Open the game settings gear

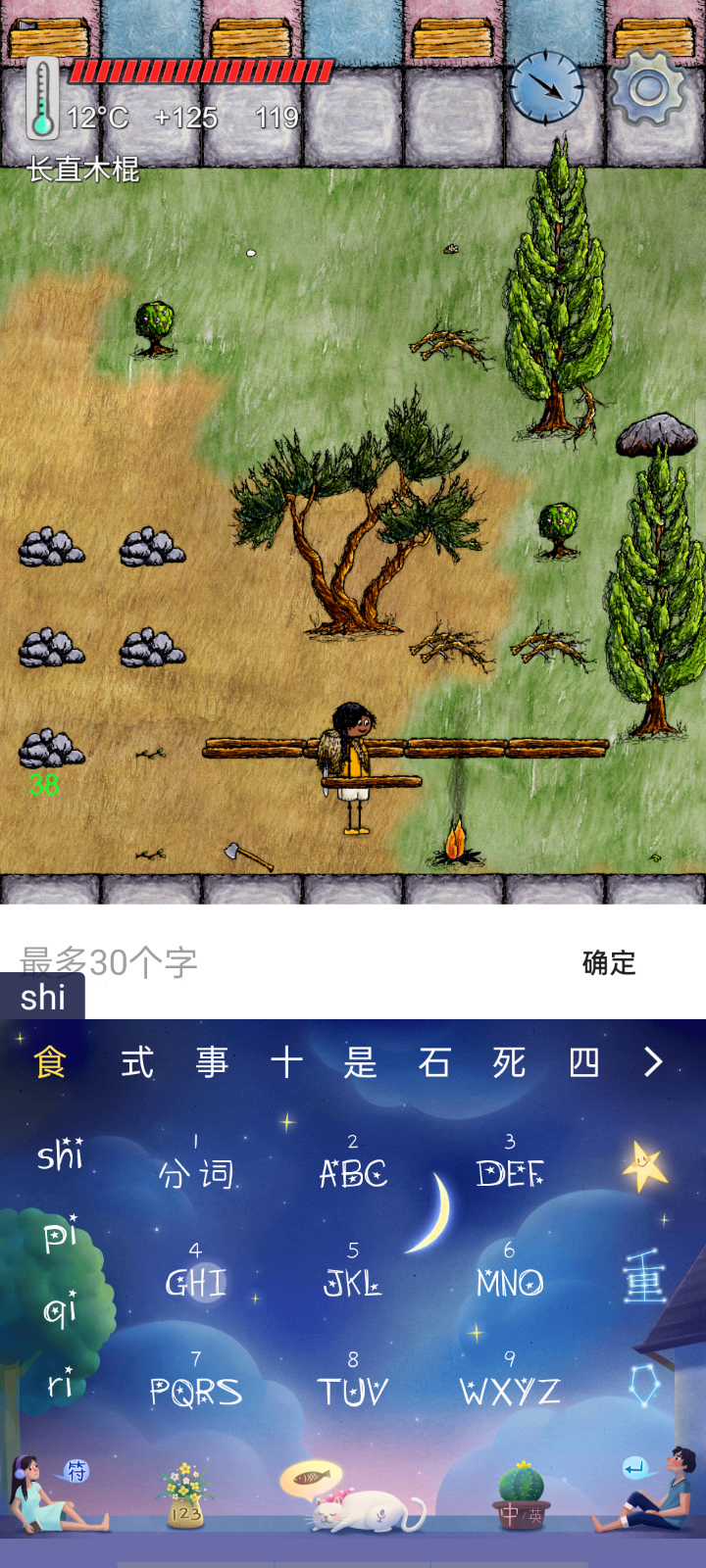tap(647, 88)
